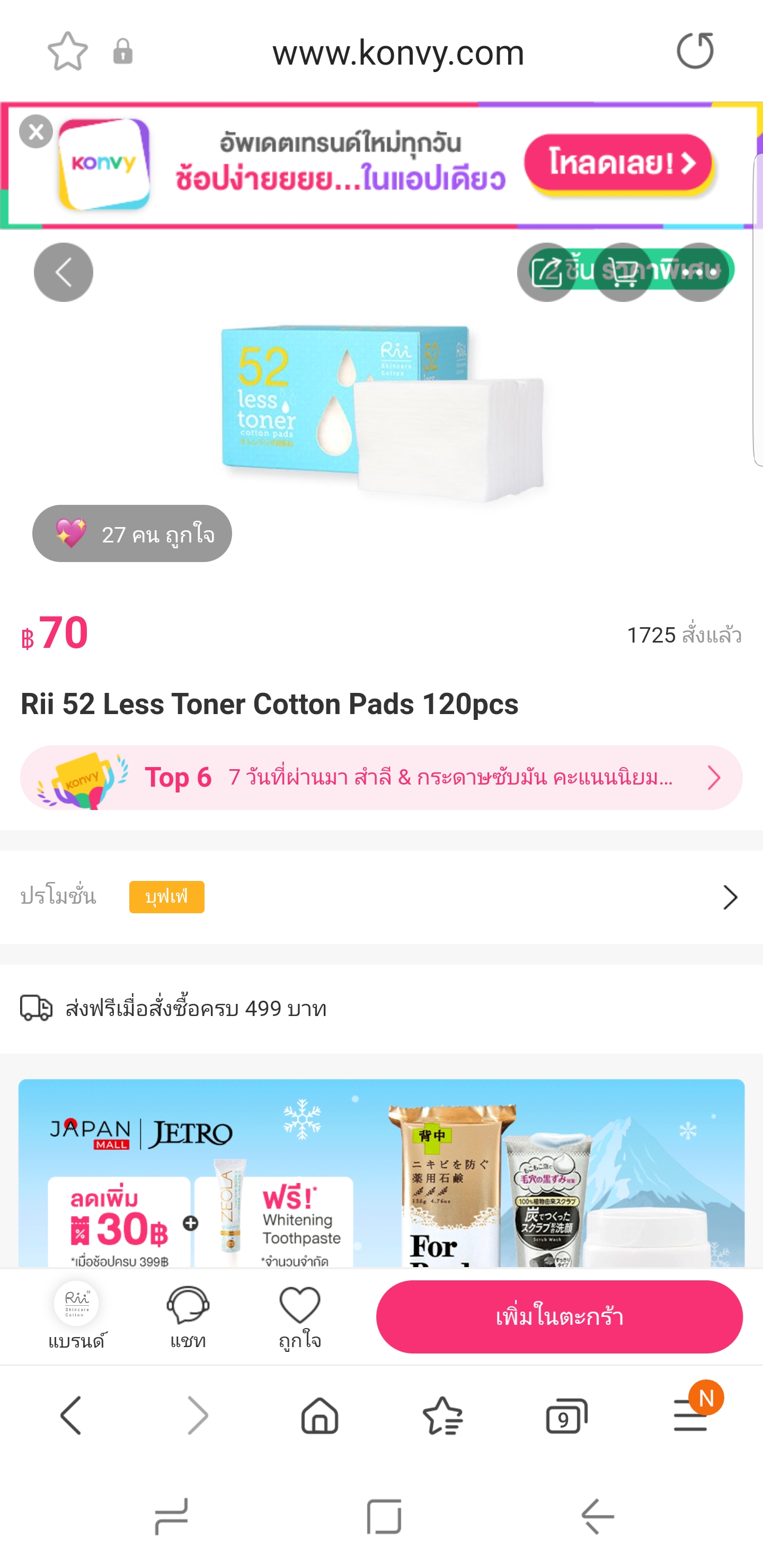Screen dimensions: 763x1568
Task: Open the Top 6 ranking banner
Action: coord(381,777)
